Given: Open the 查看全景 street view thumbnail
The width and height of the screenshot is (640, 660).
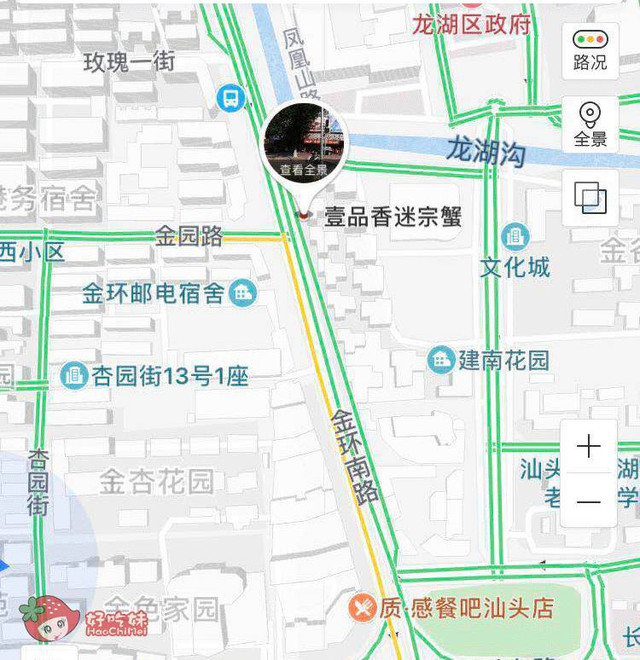Looking at the screenshot, I should click(303, 142).
